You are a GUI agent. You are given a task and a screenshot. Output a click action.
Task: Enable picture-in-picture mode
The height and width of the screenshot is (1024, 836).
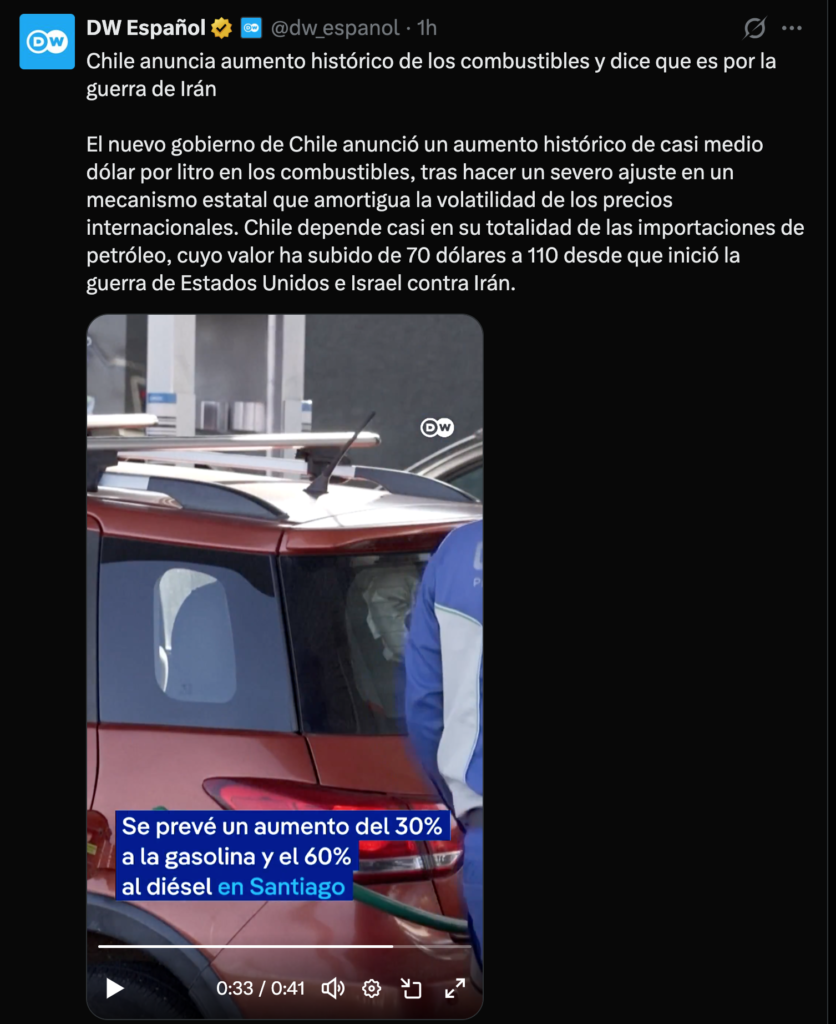pos(411,988)
